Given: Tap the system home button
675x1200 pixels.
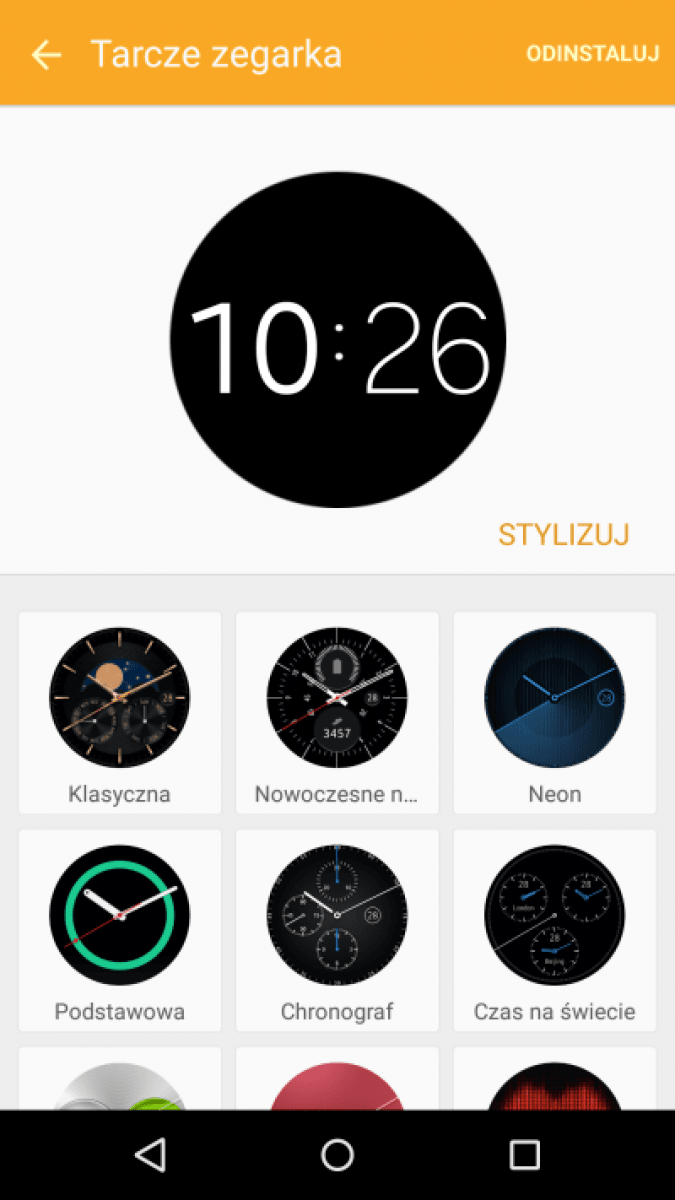Looking at the screenshot, I should pyautogui.click(x=337, y=1155).
